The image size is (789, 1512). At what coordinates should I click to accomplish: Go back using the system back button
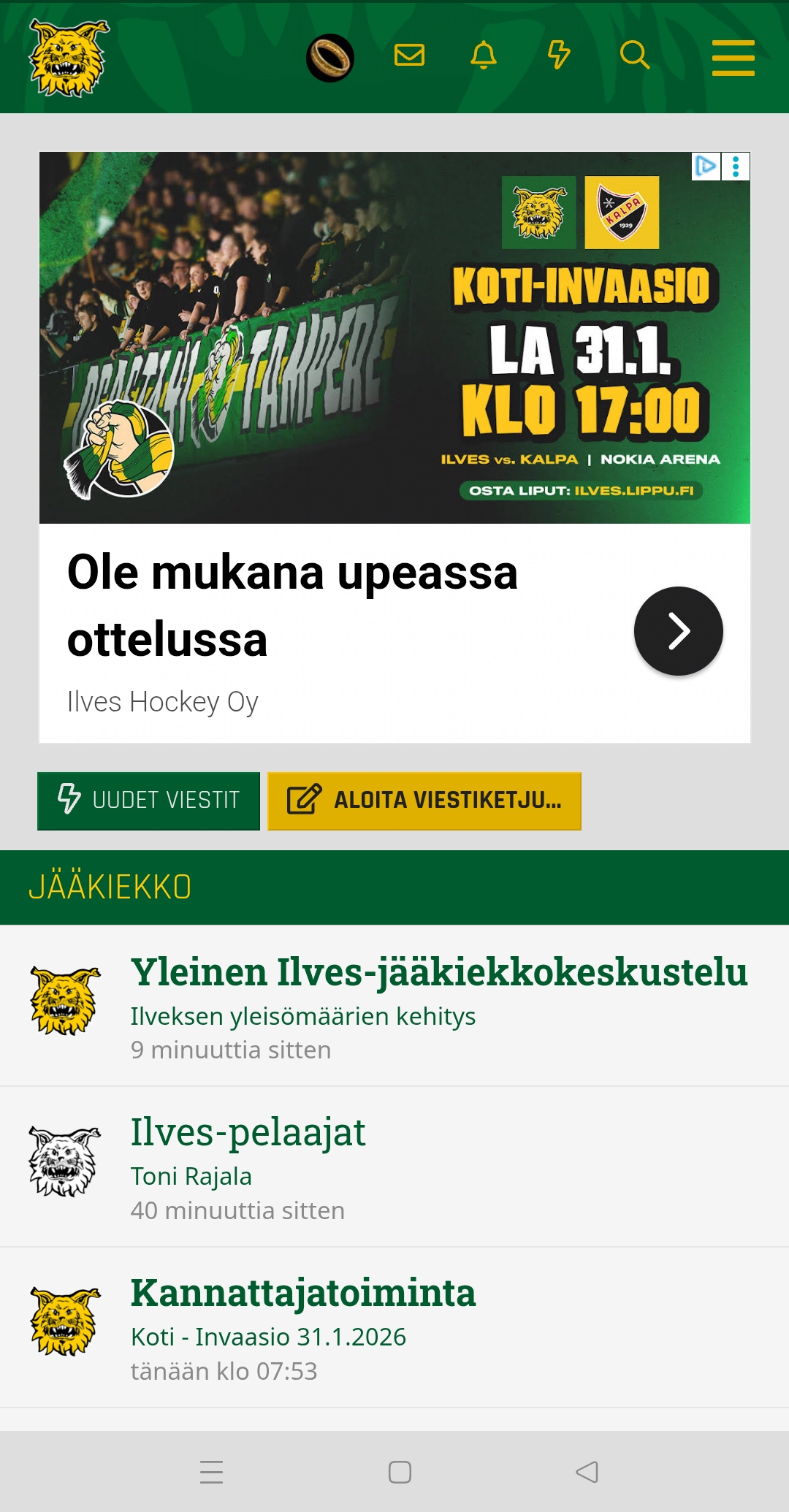(x=587, y=1472)
